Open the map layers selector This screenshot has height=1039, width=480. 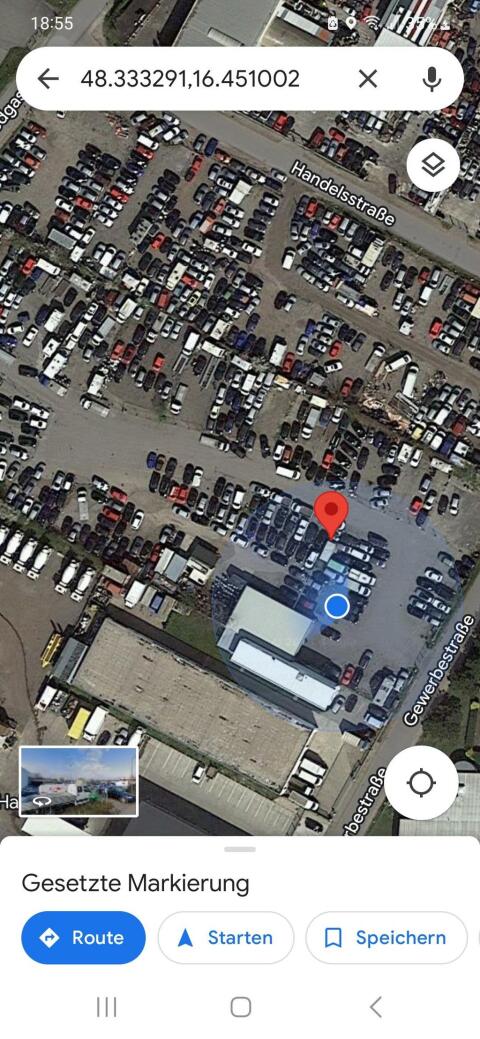coord(433,166)
